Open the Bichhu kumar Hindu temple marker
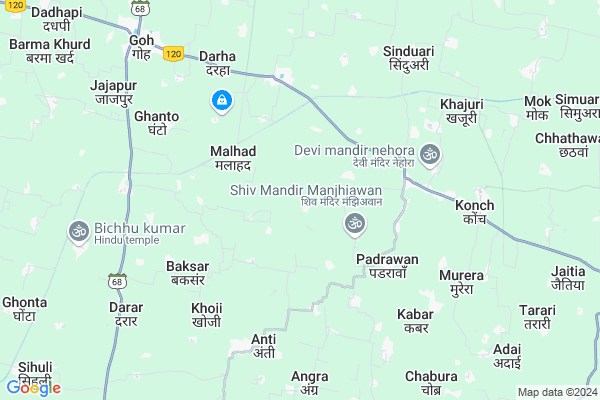Viewport: 600px width, 400px height. (78, 232)
